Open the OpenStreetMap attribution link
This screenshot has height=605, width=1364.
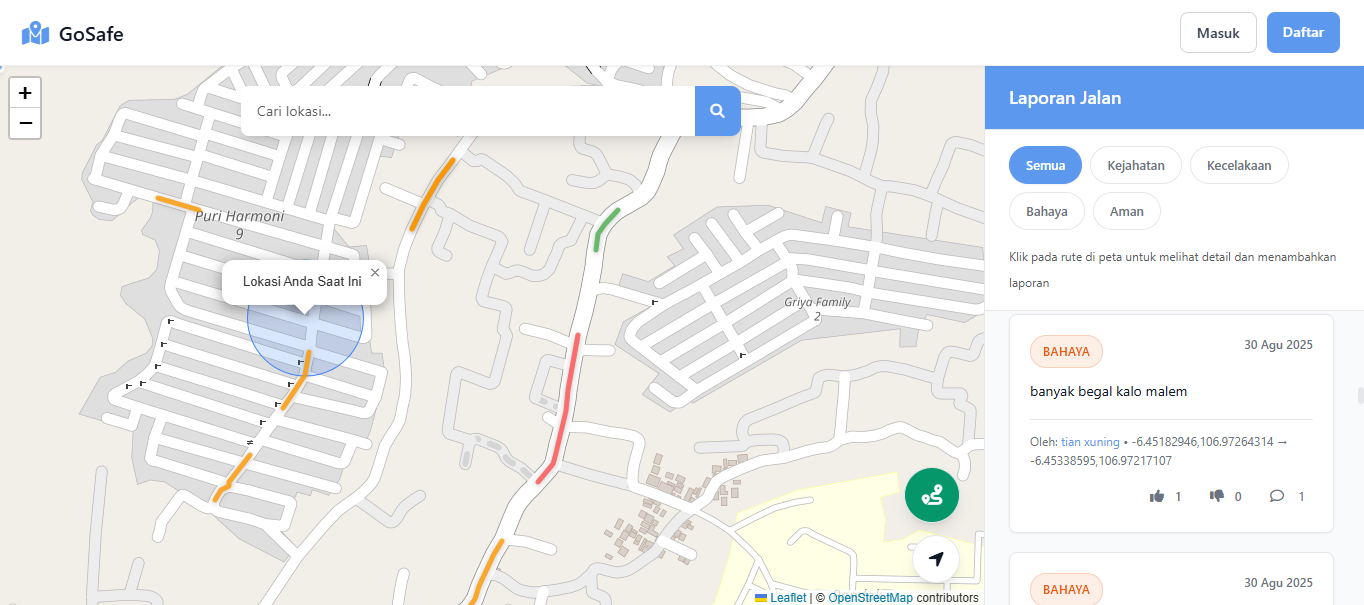coord(870,598)
